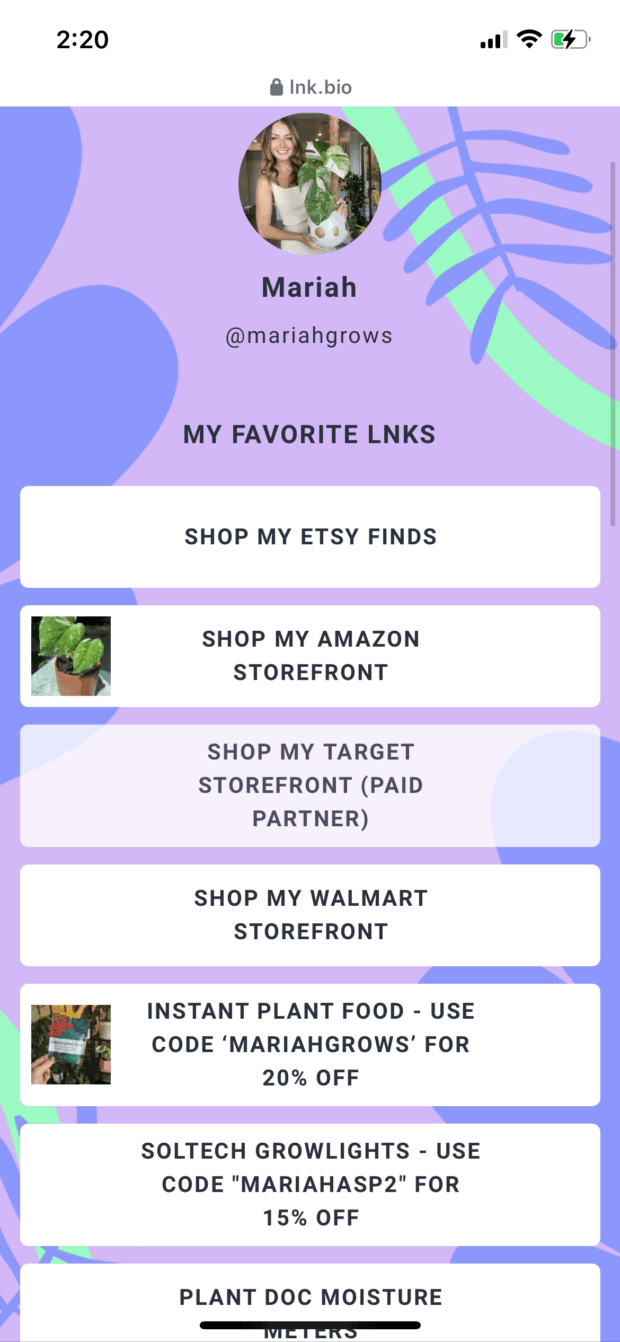
Task: Open Soltech Growlights discount link
Action: coord(310,1184)
